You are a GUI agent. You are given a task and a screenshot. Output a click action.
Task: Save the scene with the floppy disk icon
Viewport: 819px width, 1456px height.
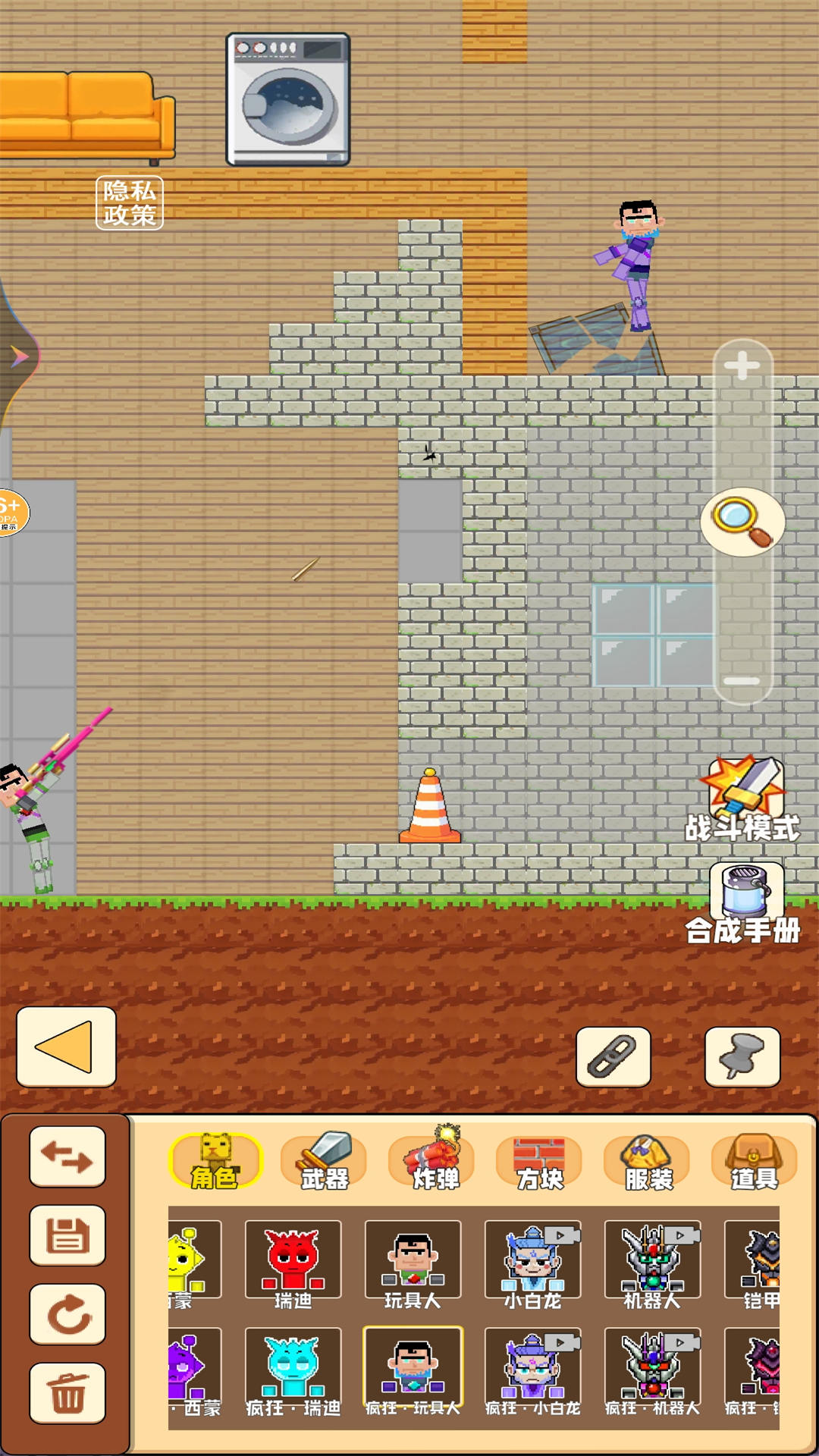(67, 1235)
